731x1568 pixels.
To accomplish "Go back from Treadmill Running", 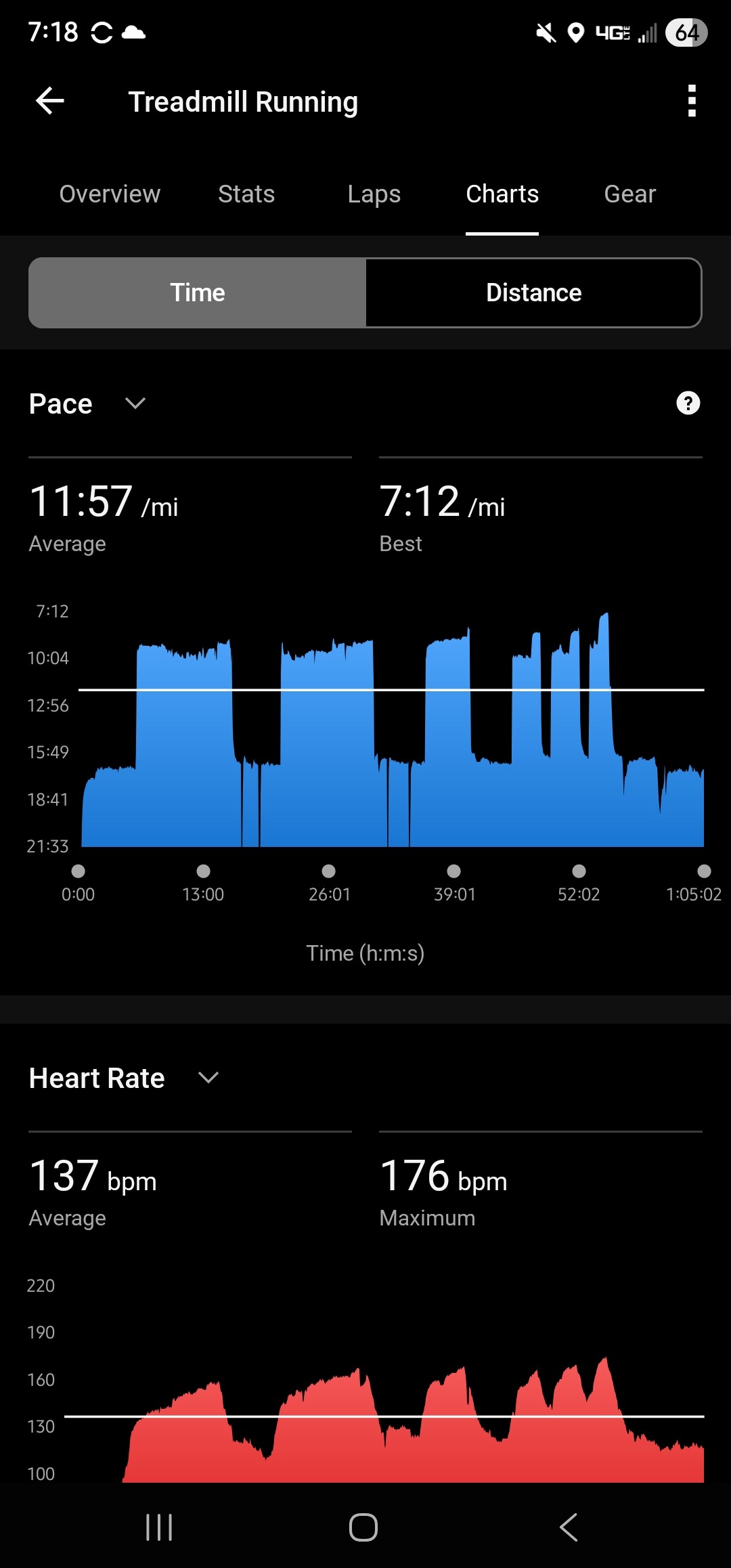I will 50,102.
